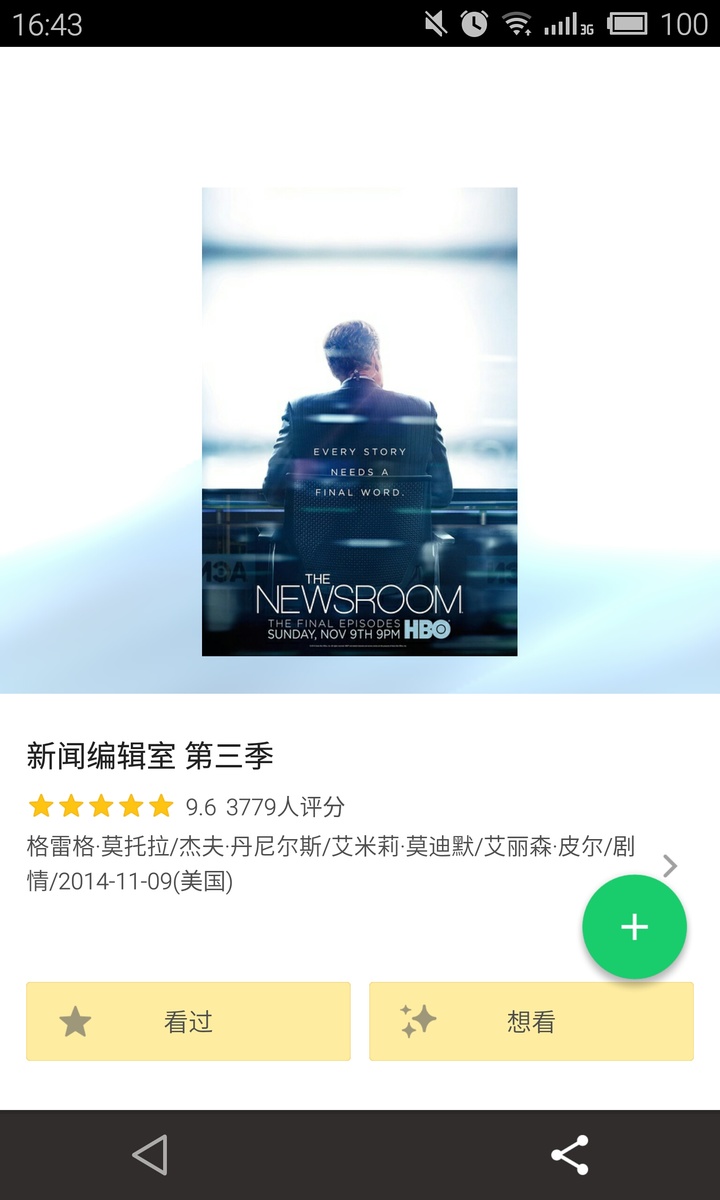This screenshot has height=1200, width=720.
Task: Share this show with share icon
Action: 570,1155
